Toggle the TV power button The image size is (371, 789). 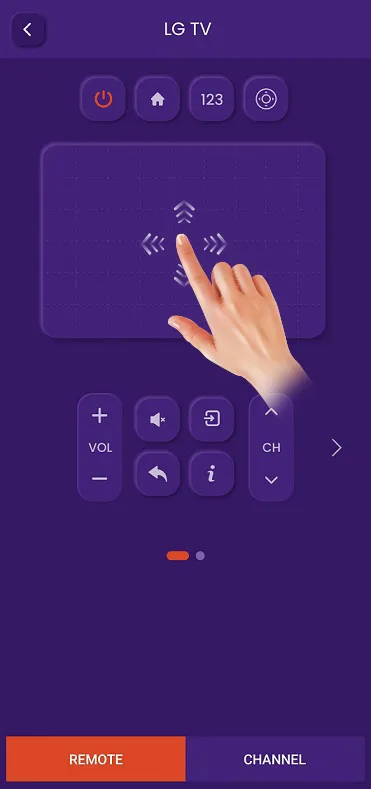[103, 99]
